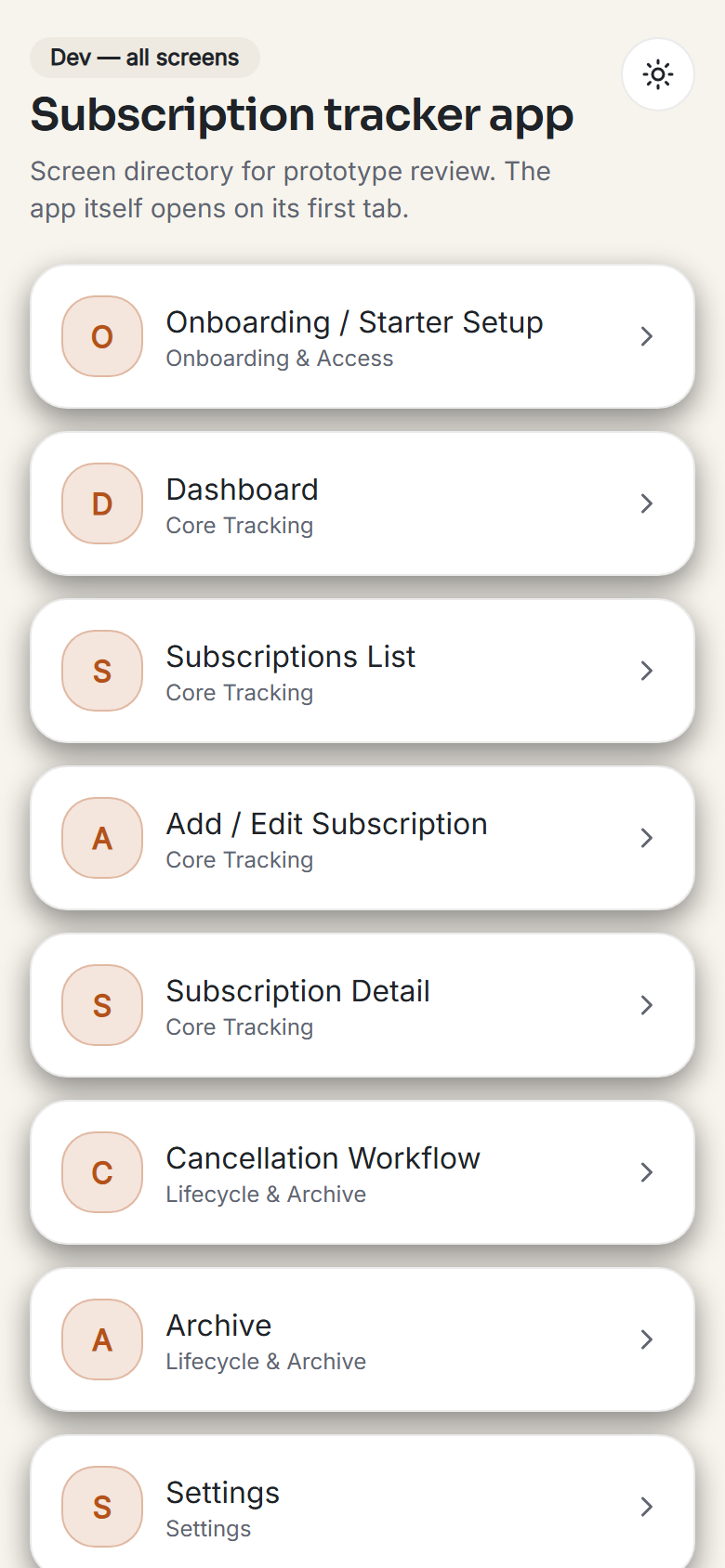
Task: Open Add / Edit Subscription
Action: [362, 838]
